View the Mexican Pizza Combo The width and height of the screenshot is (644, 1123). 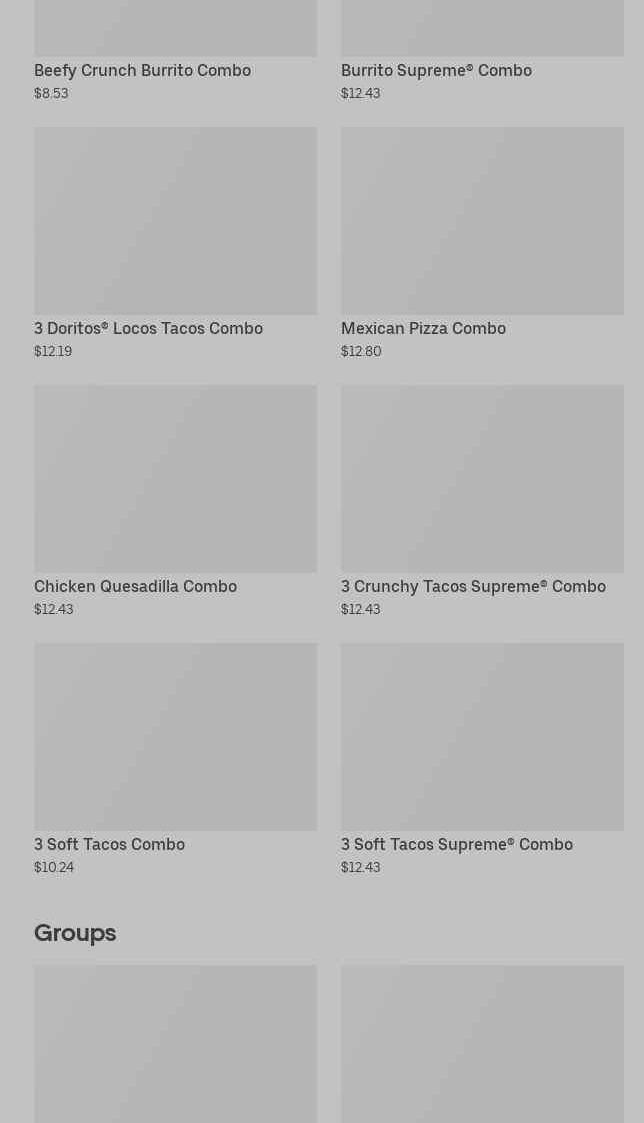point(482,244)
